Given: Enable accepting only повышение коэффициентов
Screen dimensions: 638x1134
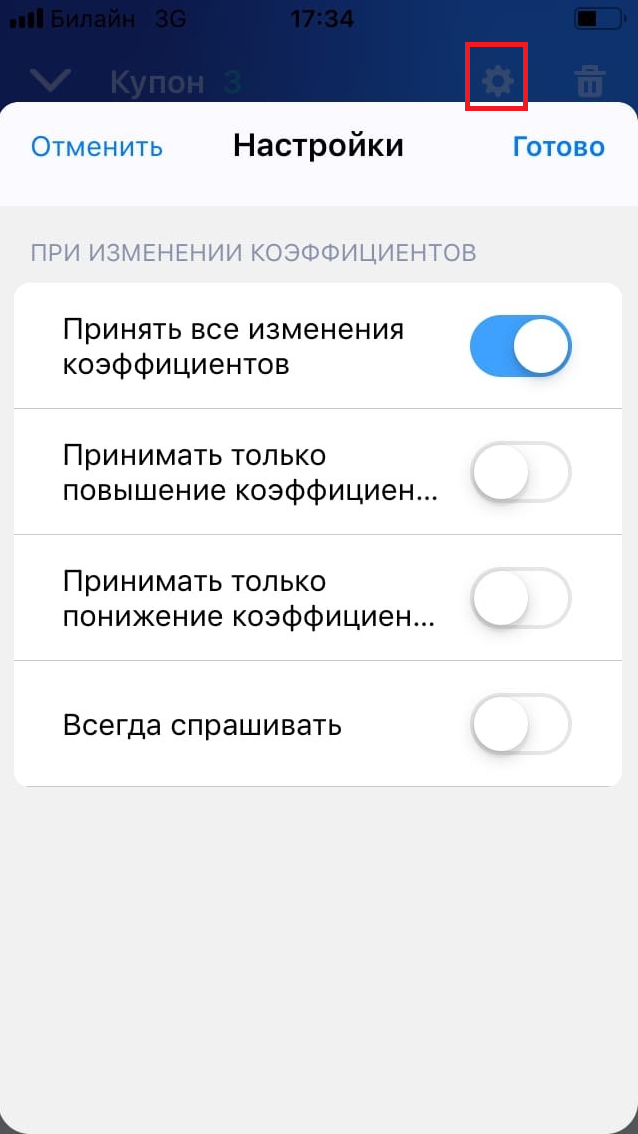Looking at the screenshot, I should pyautogui.click(x=520, y=472).
